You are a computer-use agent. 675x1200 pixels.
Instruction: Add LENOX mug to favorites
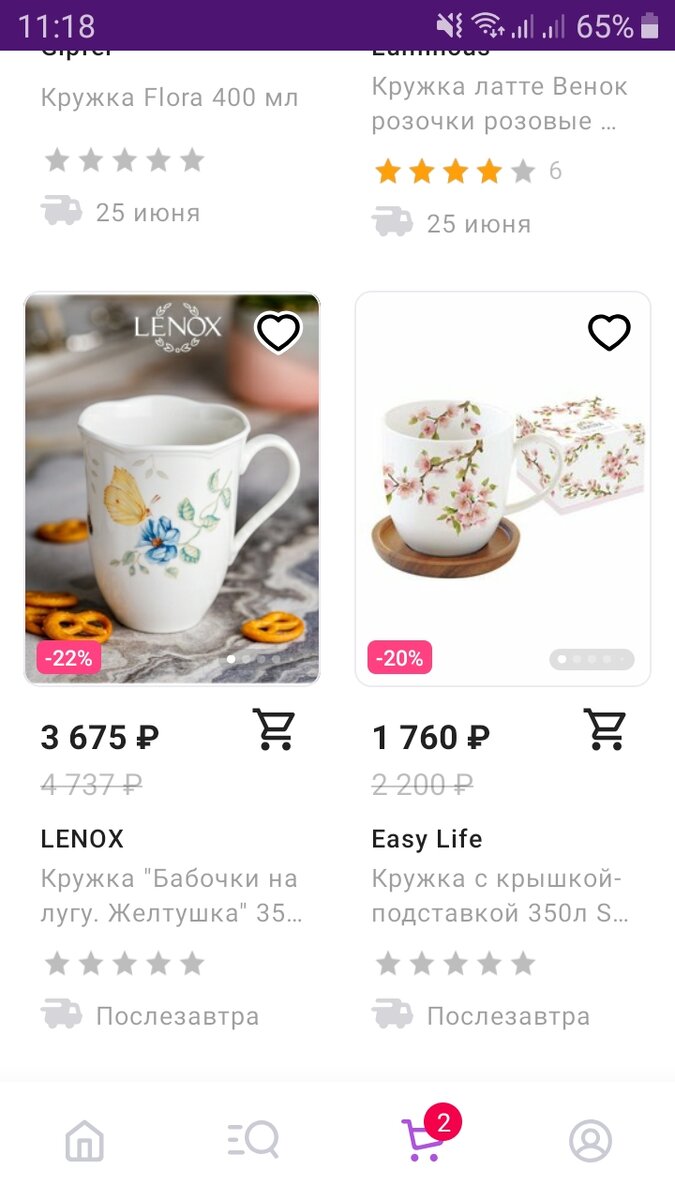coord(278,332)
